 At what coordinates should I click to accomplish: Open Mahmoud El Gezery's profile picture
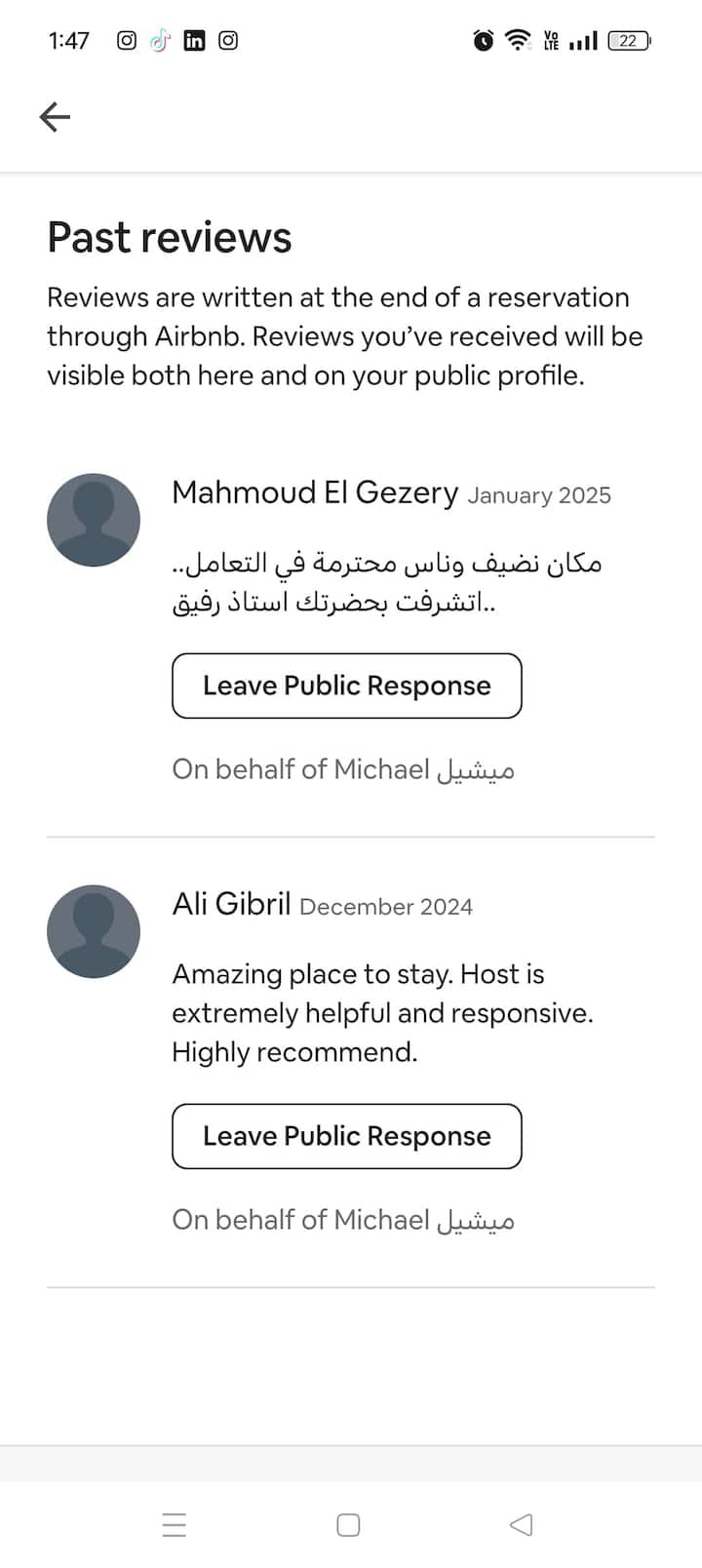94,520
